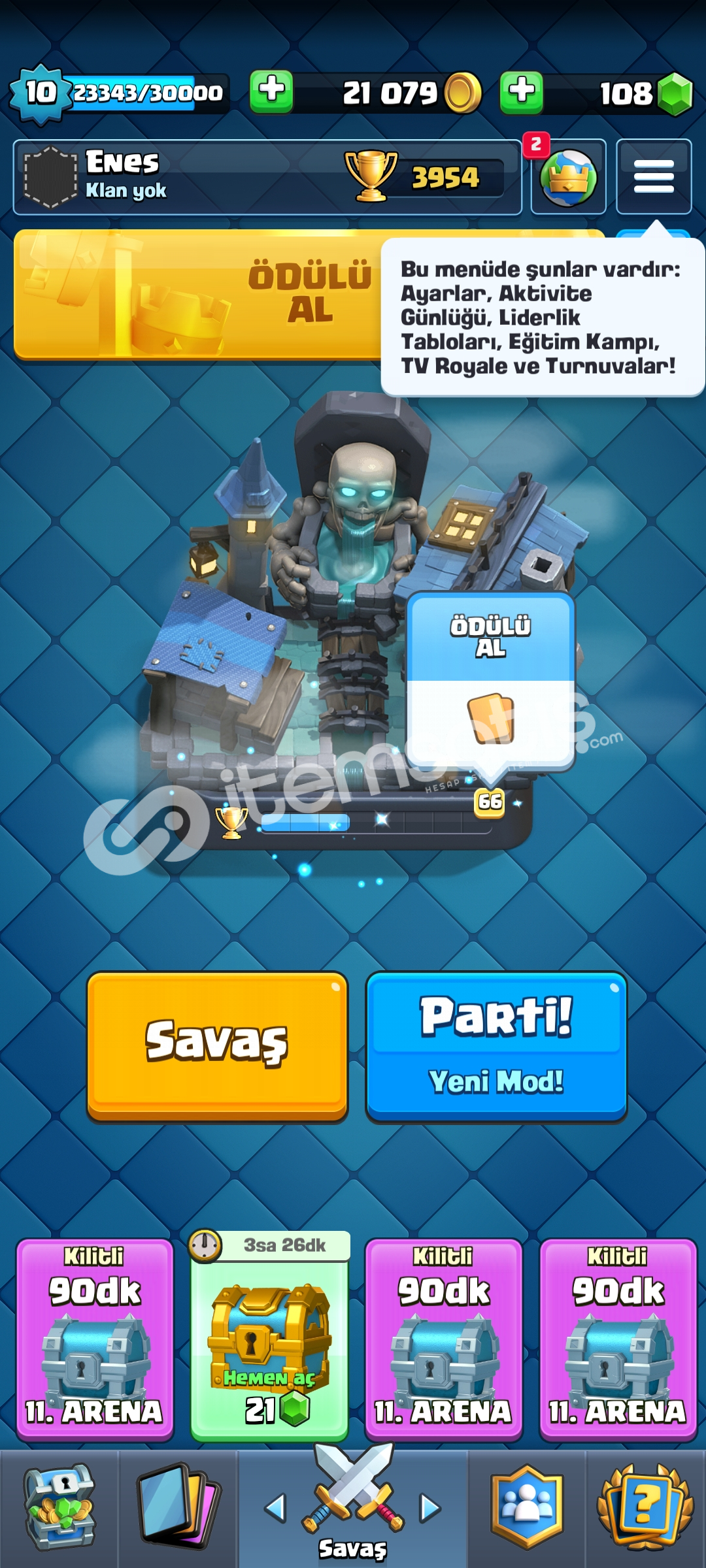Add gems with the plus button
Screen dimensions: 706x1568
(522, 92)
